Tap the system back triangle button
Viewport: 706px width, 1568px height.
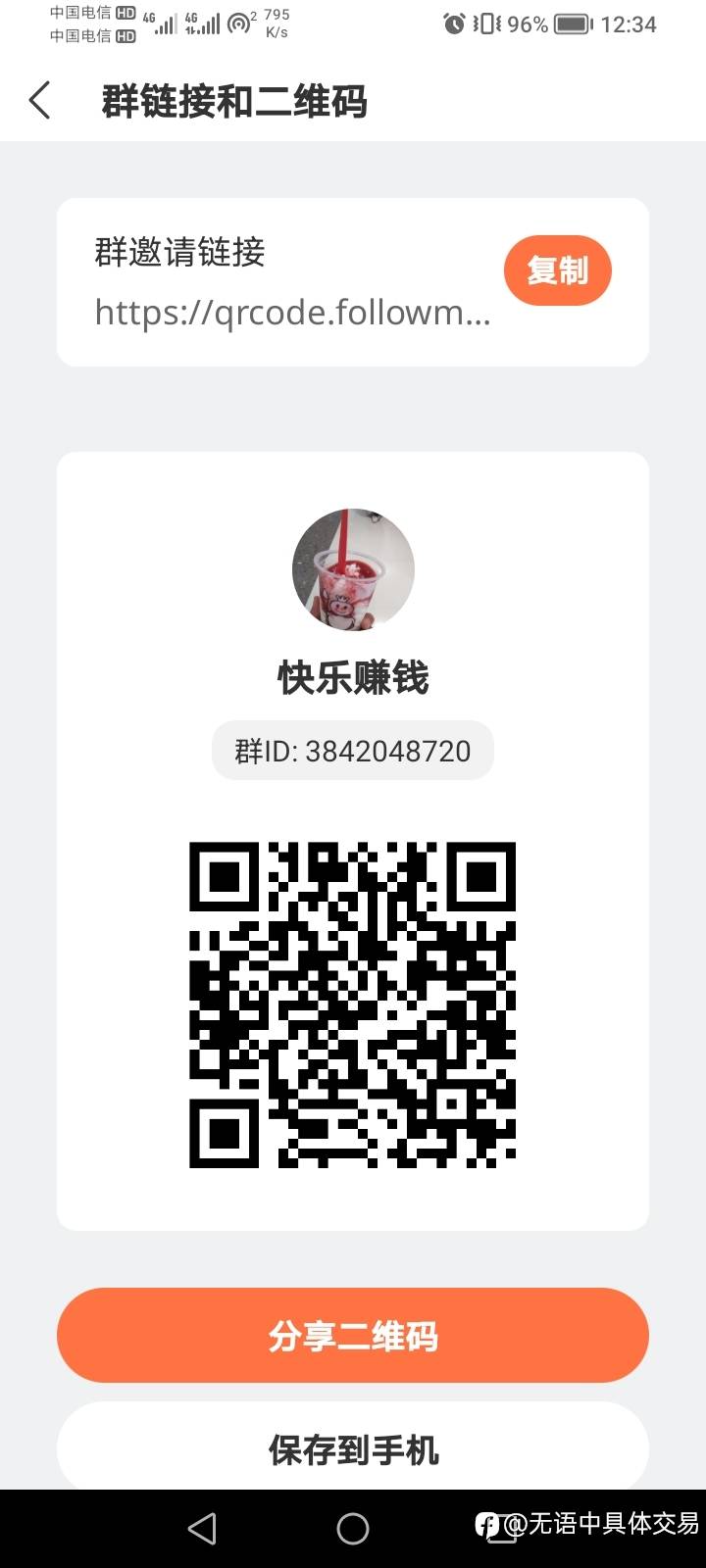point(202,1528)
